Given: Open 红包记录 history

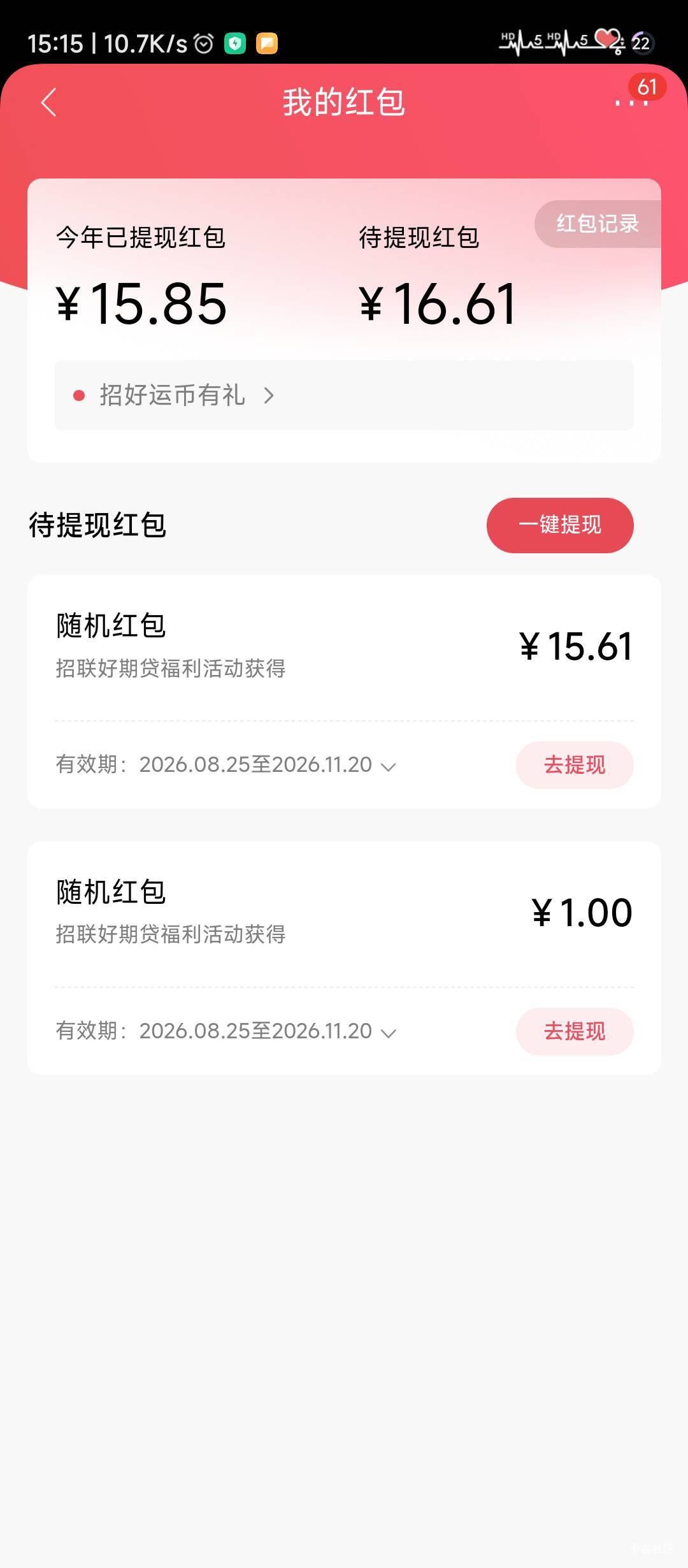Looking at the screenshot, I should 598,224.
